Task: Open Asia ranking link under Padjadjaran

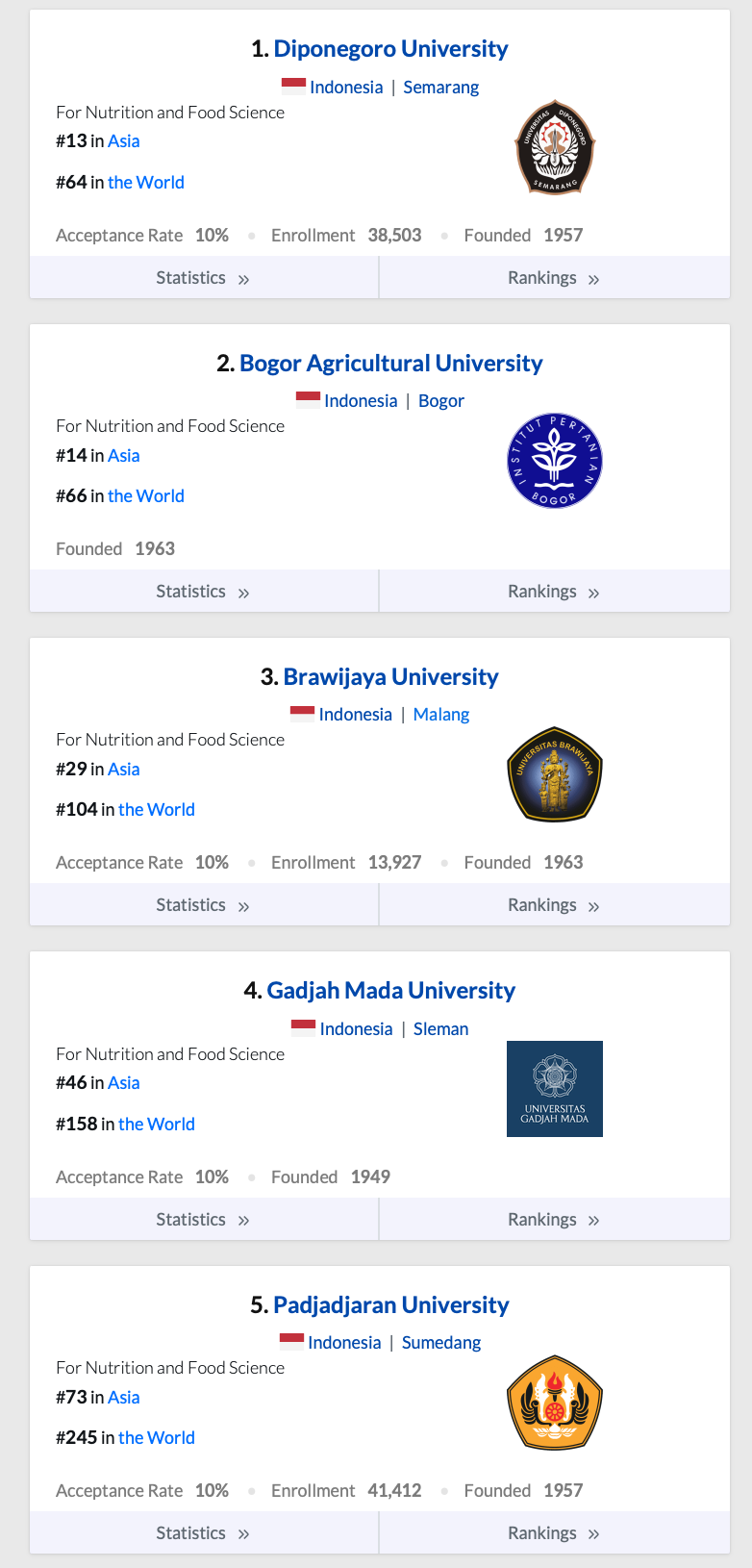Action: click(123, 1398)
